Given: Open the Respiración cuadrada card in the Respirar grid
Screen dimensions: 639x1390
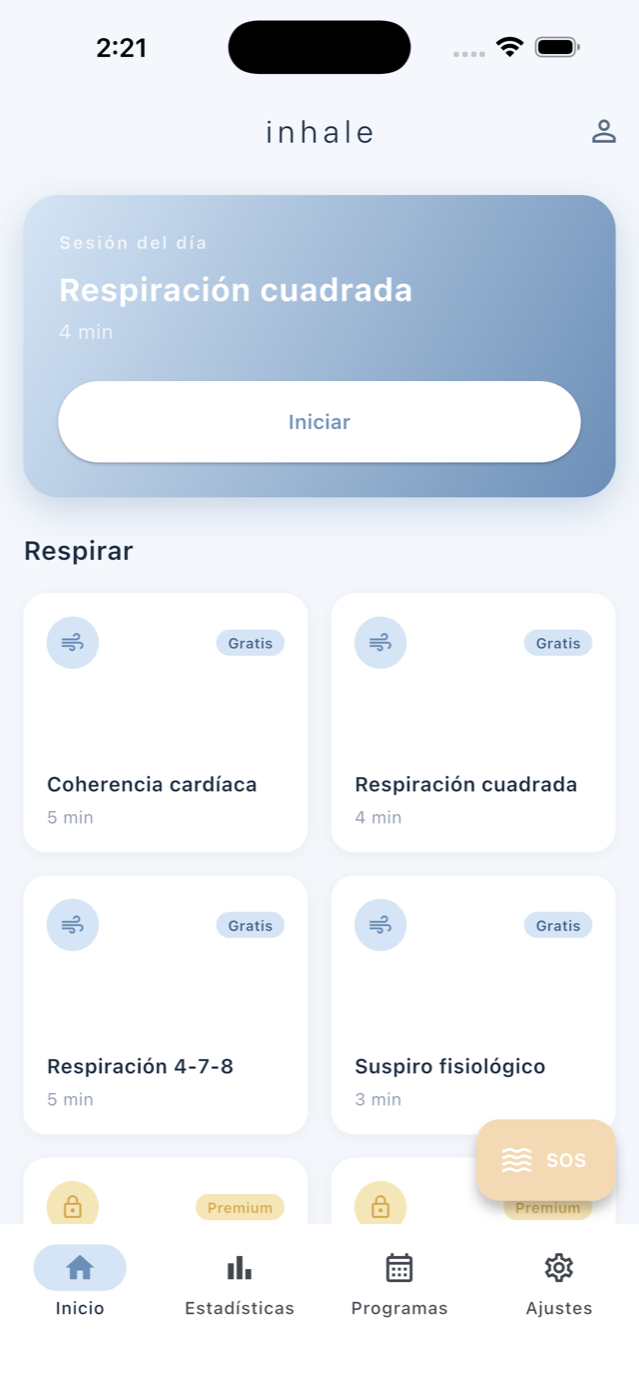Looking at the screenshot, I should (473, 723).
